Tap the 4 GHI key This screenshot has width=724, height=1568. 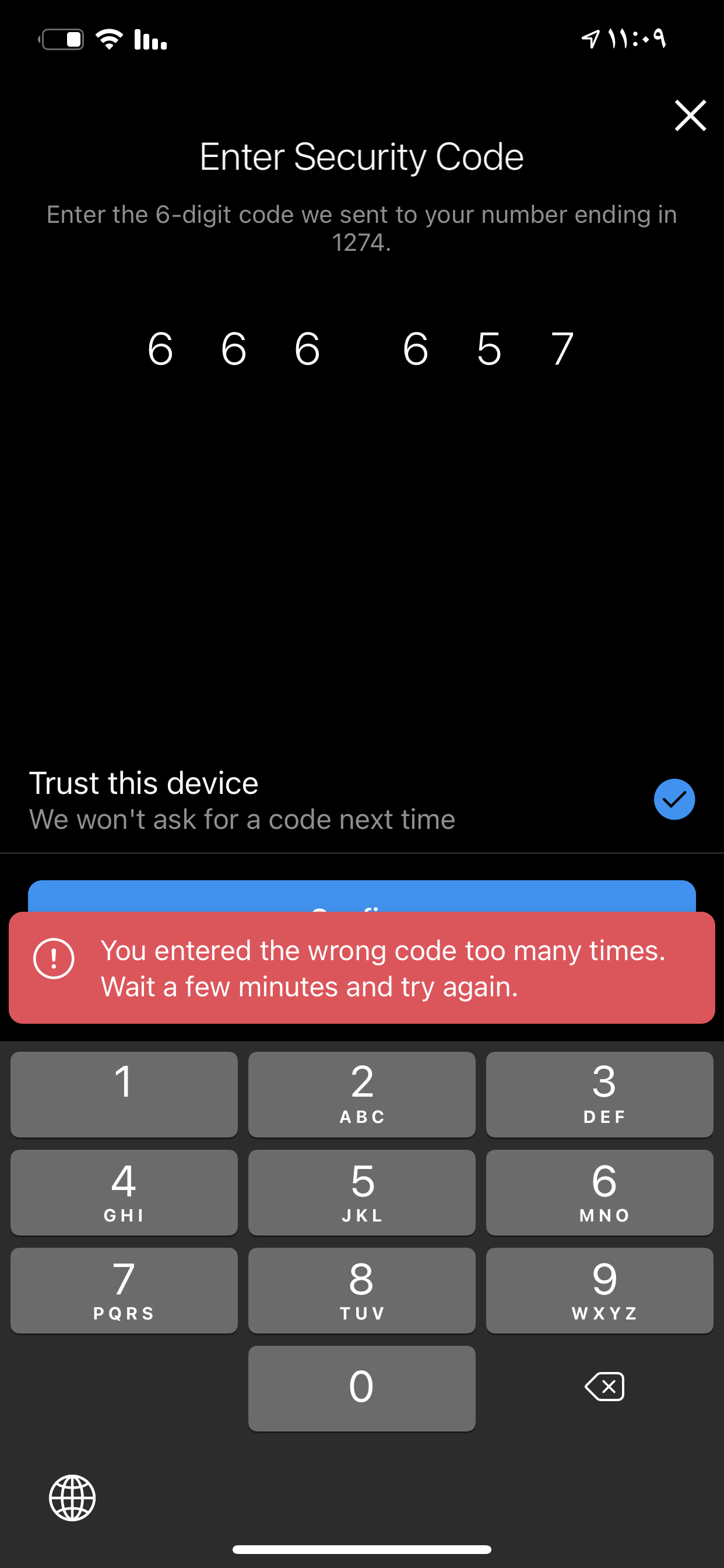pyautogui.click(x=124, y=1192)
